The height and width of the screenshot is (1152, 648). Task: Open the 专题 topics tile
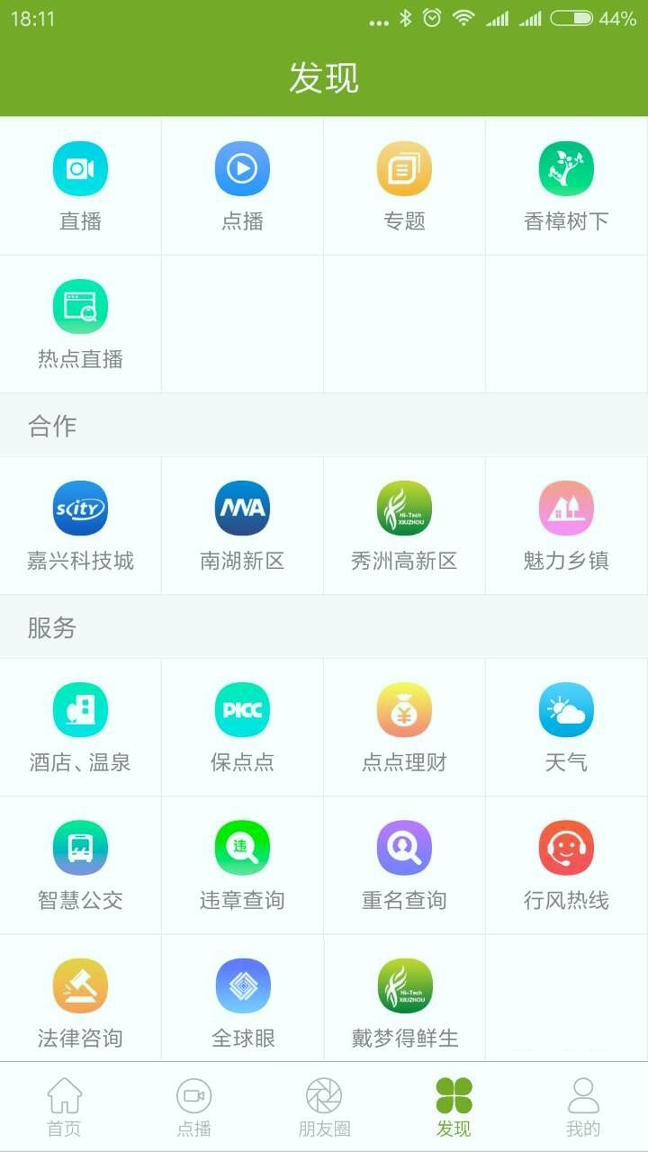404,186
